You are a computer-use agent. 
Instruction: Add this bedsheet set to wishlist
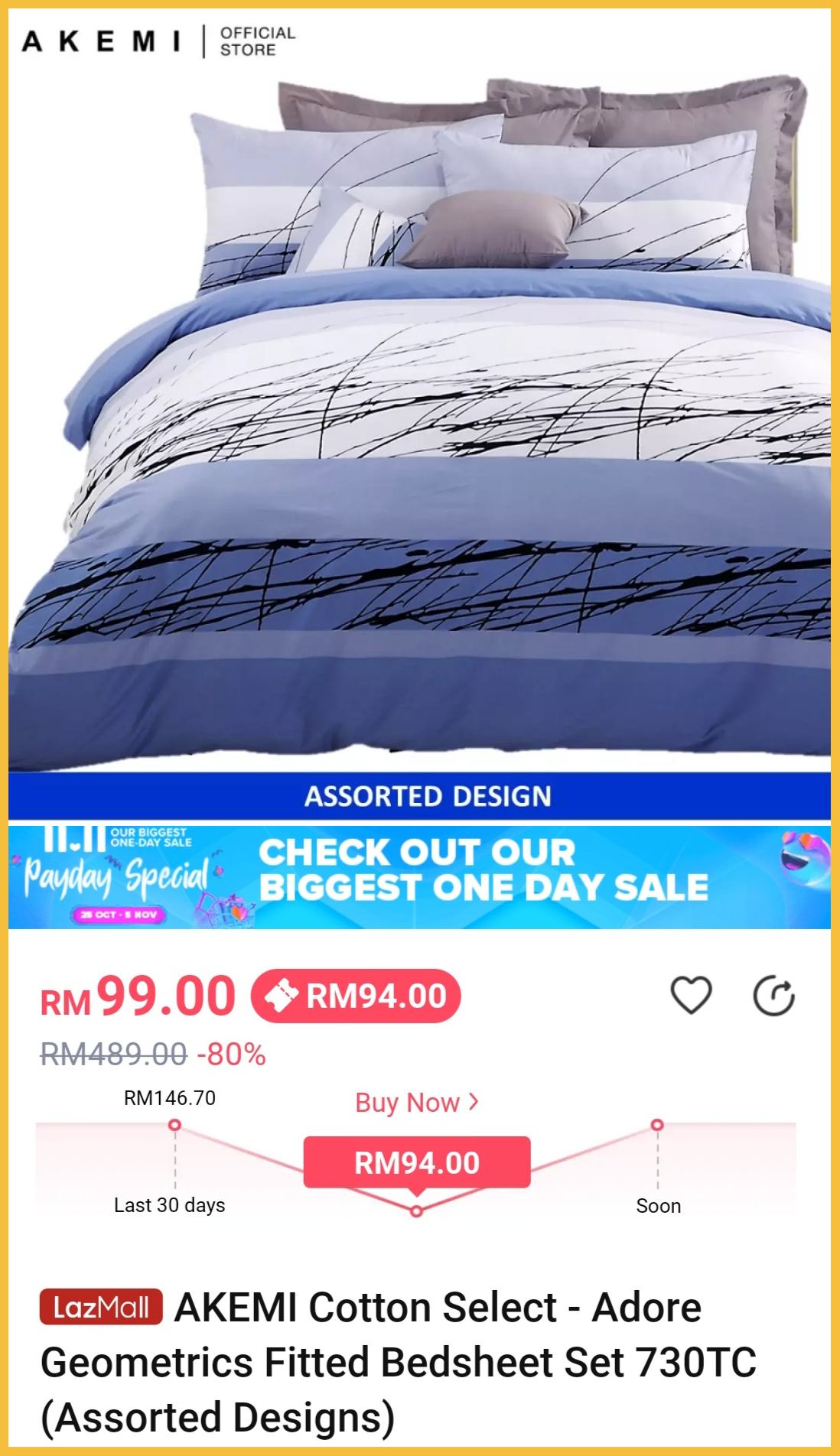[691, 996]
